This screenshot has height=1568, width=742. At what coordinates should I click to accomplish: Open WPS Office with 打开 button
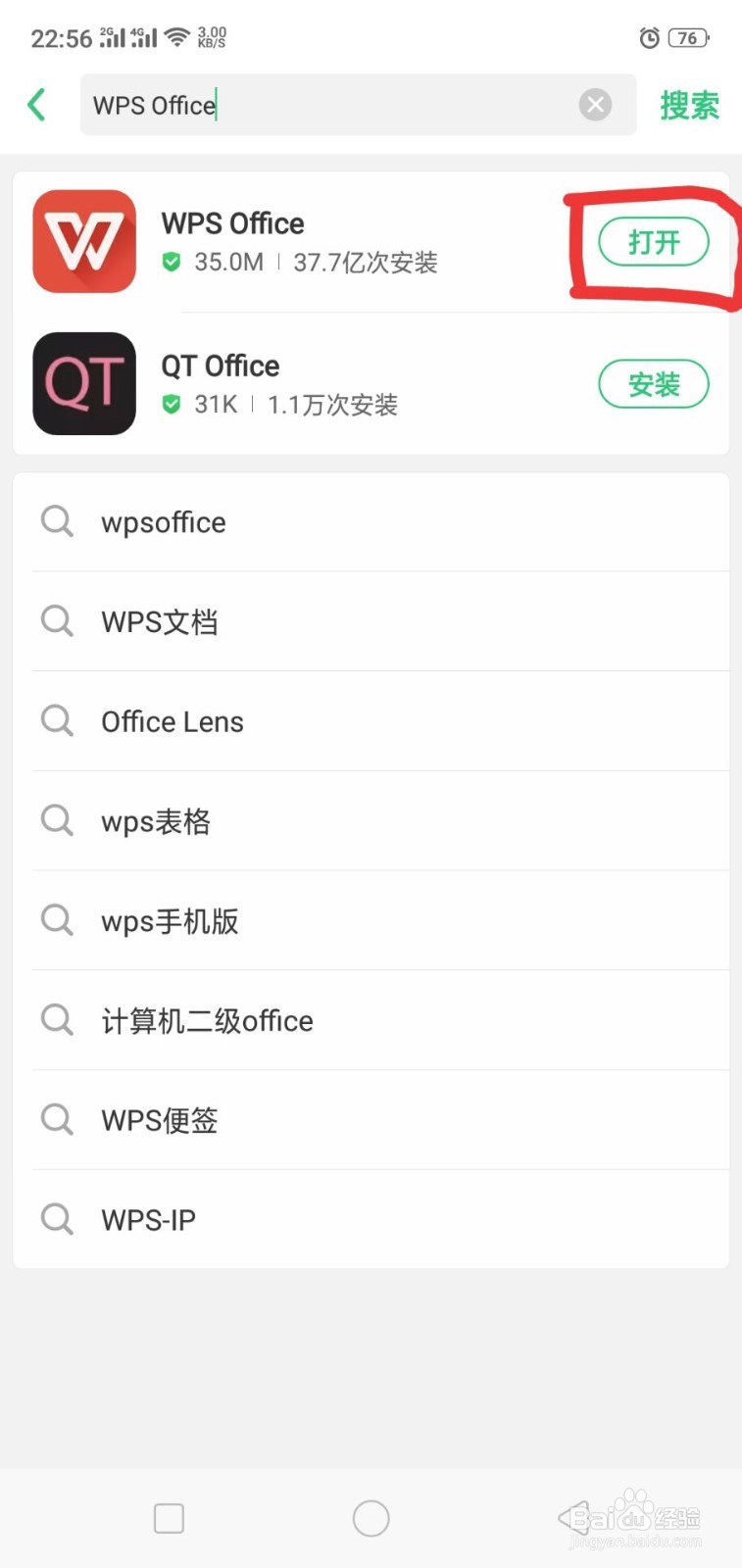(653, 242)
